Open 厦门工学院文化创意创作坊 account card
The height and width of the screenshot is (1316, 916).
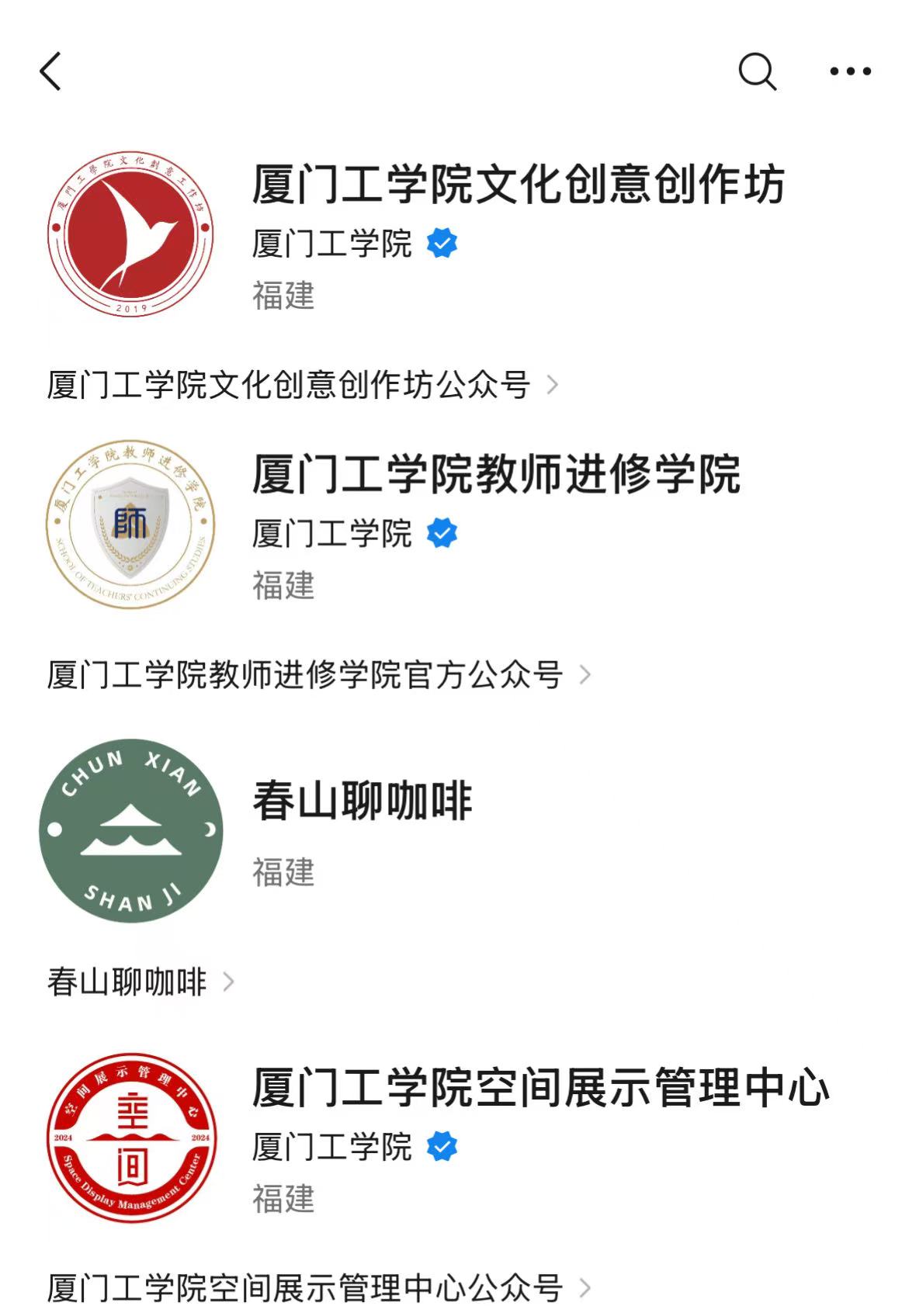tap(518, 185)
